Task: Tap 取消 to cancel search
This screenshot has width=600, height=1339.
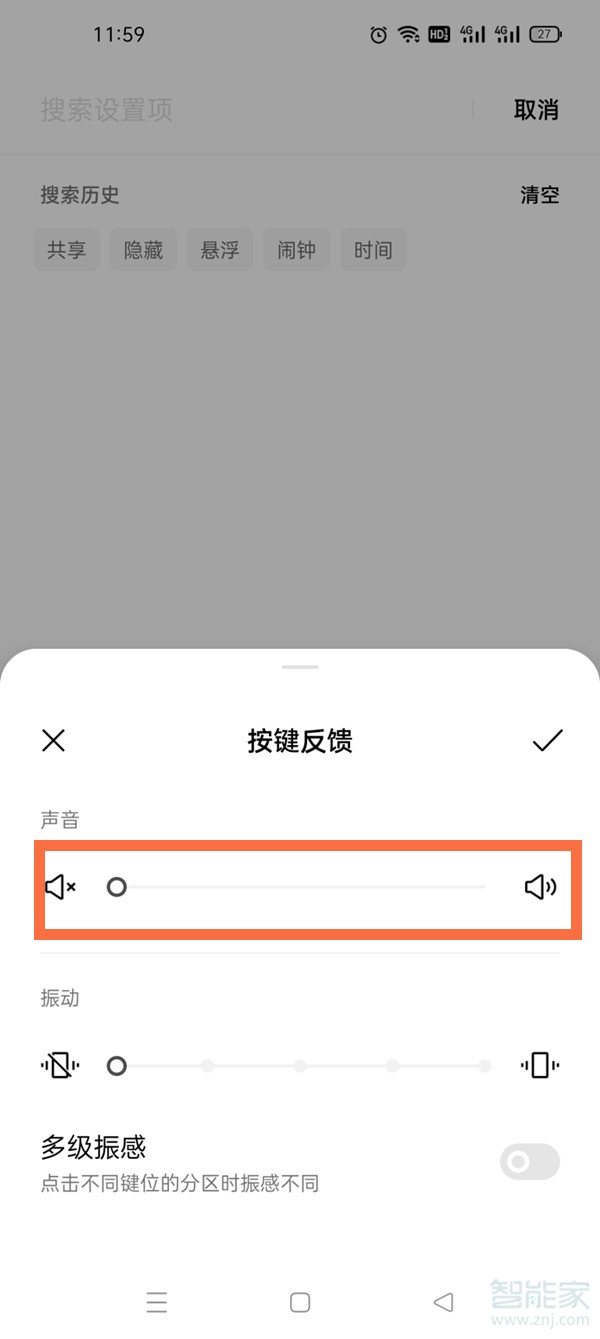Action: point(536,110)
